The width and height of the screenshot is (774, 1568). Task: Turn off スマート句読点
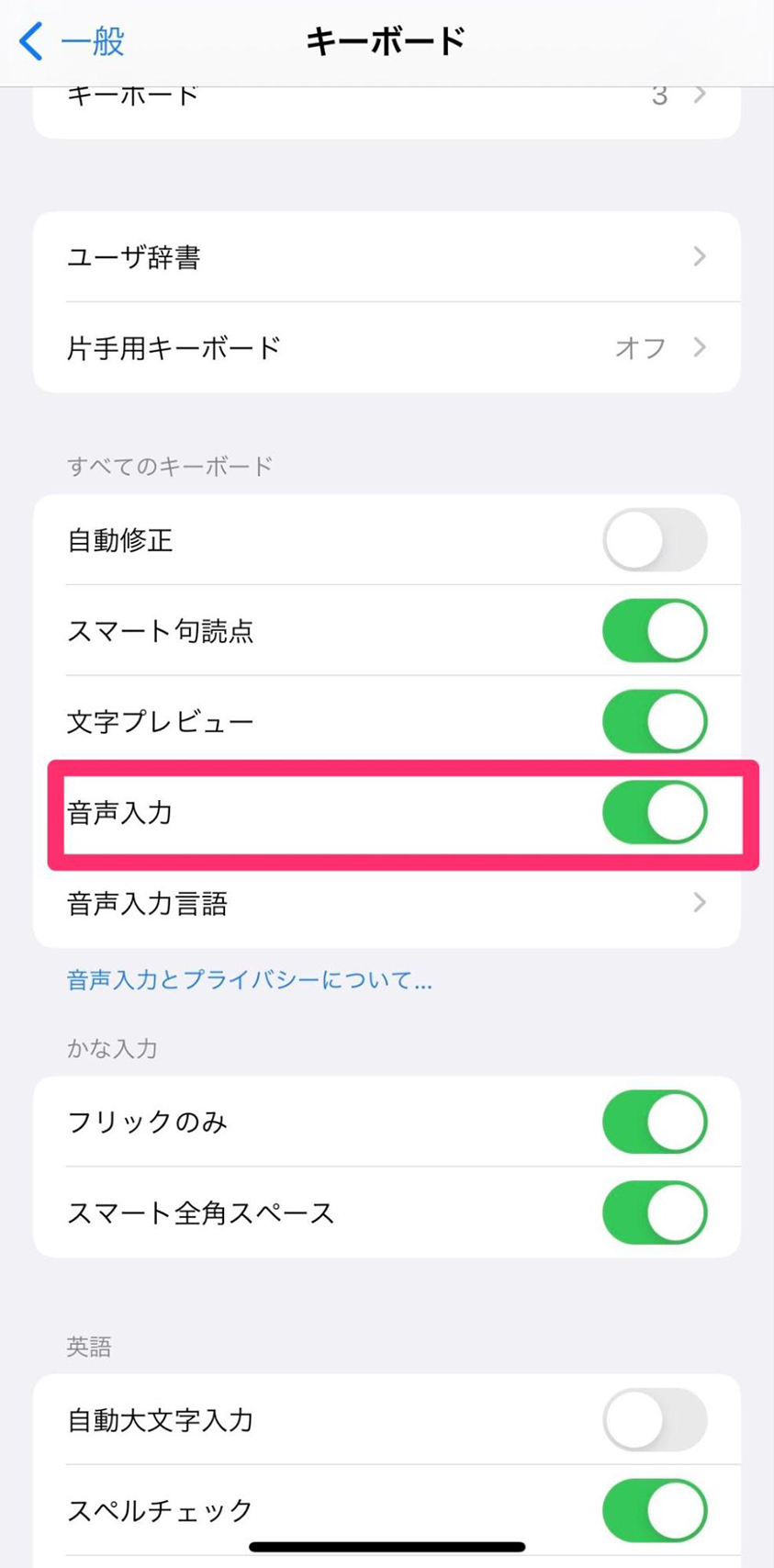(655, 631)
